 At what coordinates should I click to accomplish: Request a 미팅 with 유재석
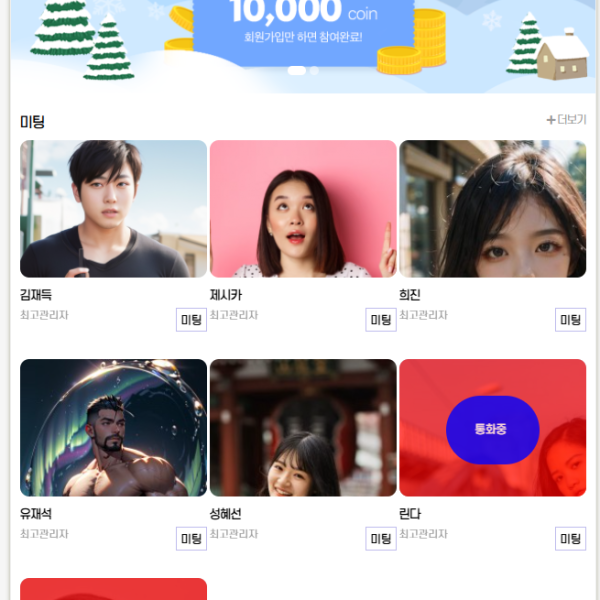pos(190,539)
